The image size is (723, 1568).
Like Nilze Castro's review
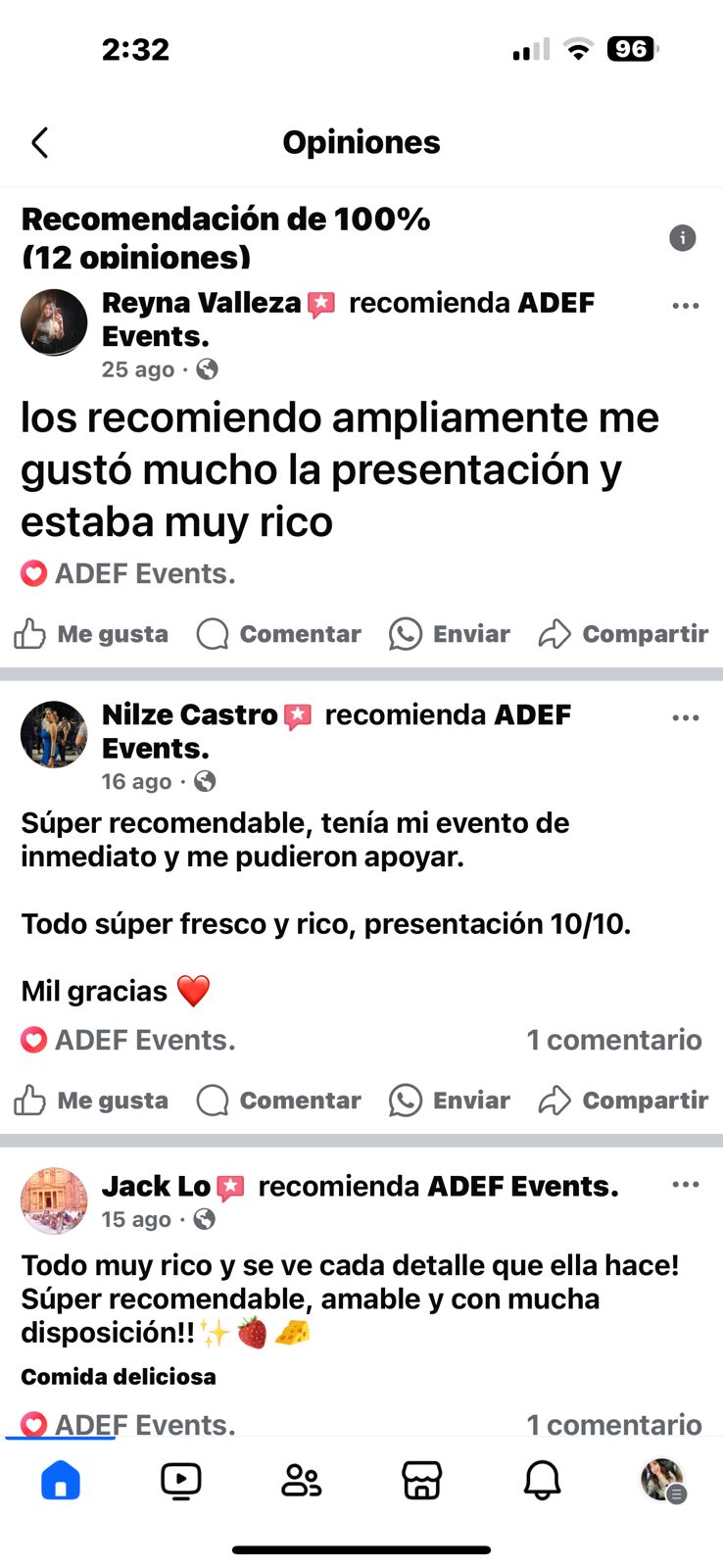pos(91,1101)
